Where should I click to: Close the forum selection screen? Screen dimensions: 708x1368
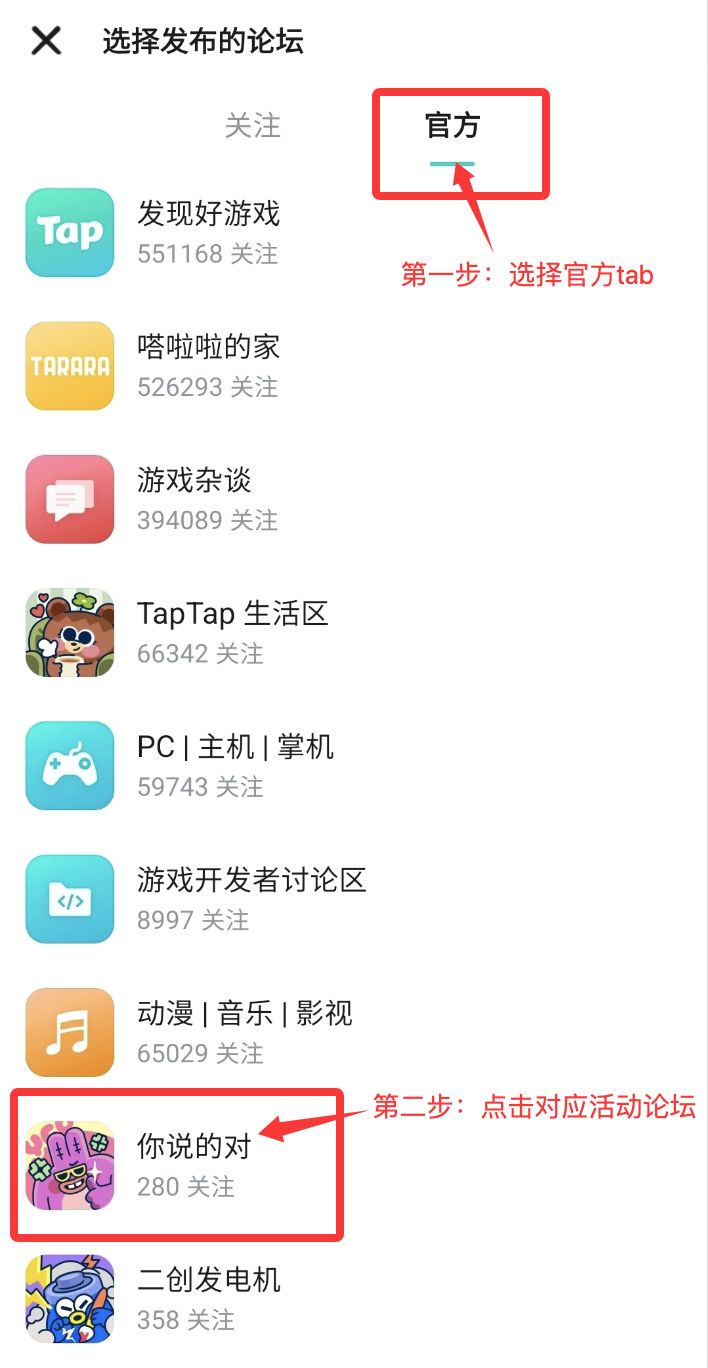pos(46,41)
